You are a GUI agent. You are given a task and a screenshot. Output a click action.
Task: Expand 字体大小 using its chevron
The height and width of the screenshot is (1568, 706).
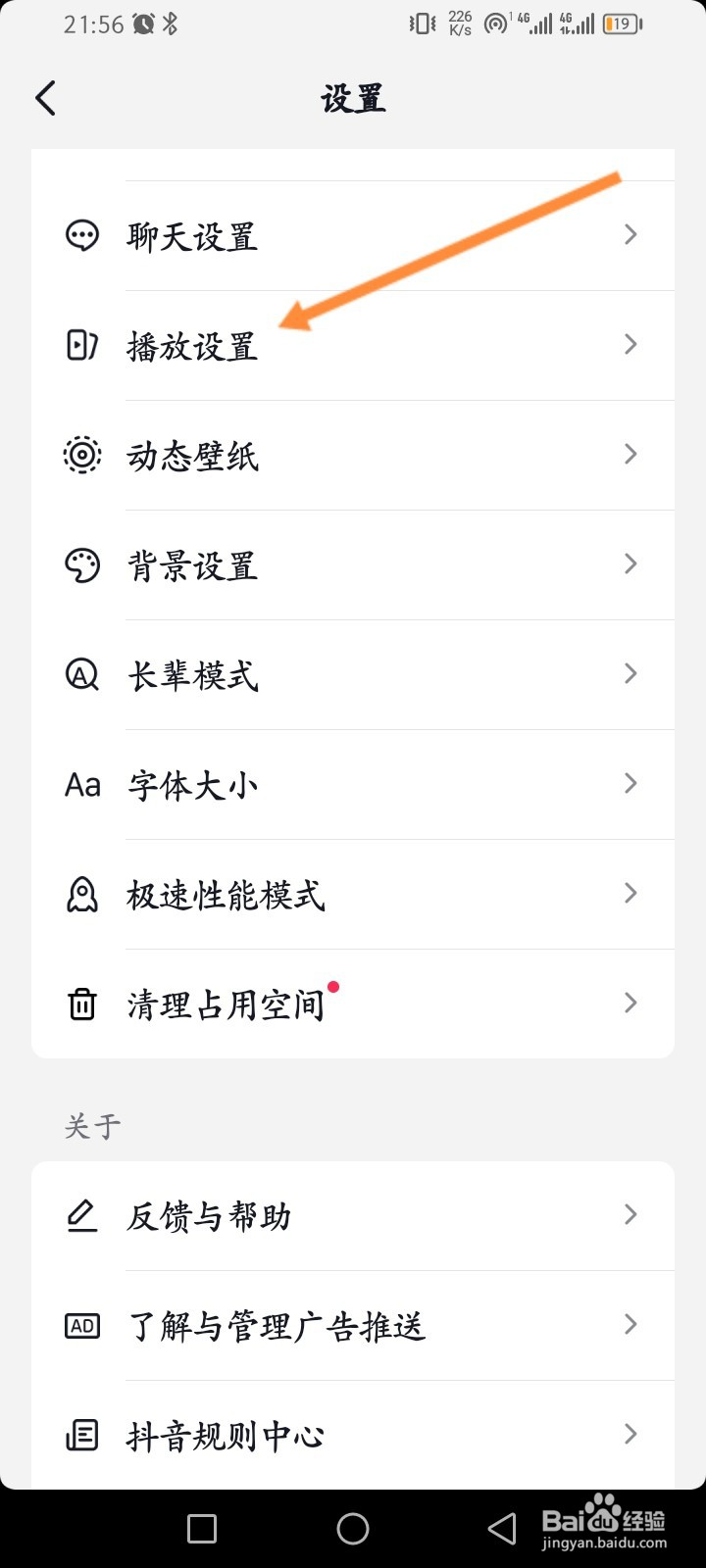pyautogui.click(x=630, y=784)
